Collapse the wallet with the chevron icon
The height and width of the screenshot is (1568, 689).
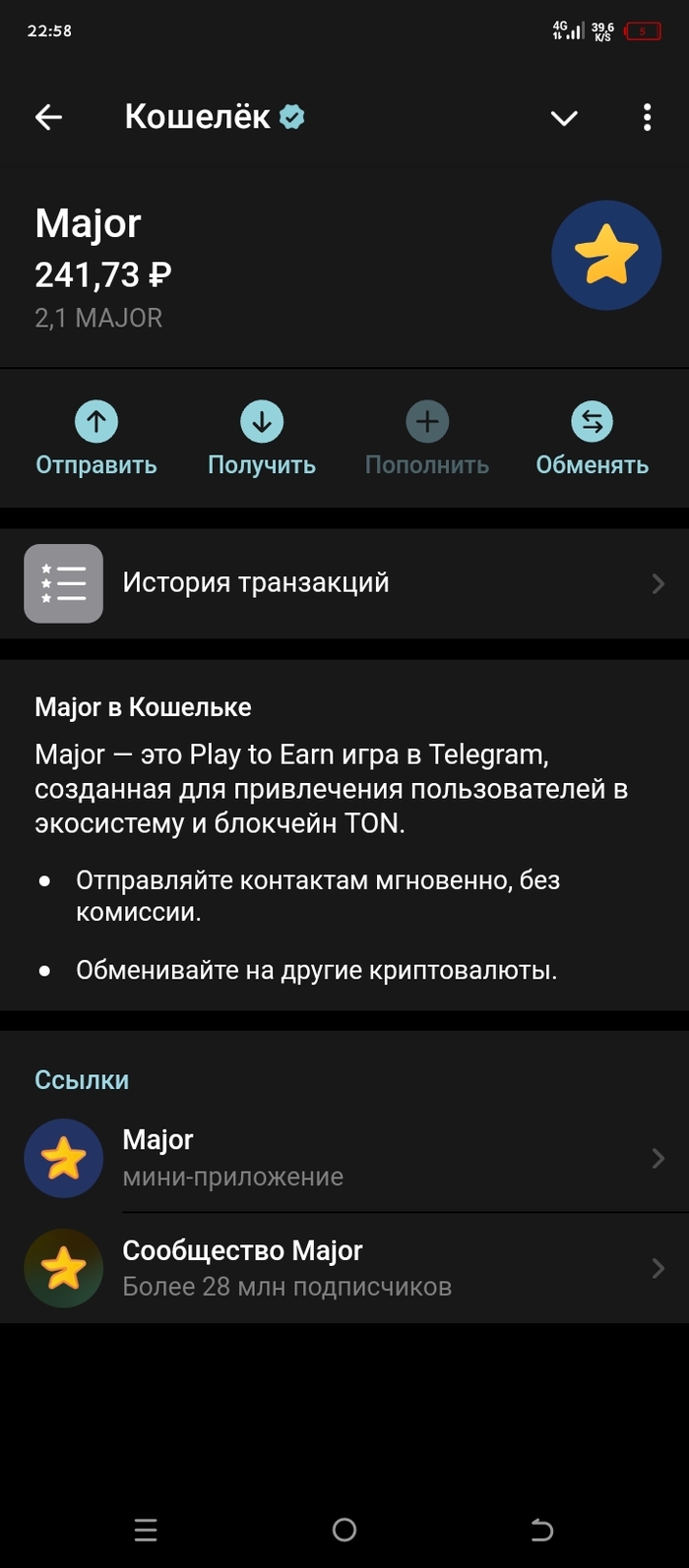pyautogui.click(x=564, y=118)
